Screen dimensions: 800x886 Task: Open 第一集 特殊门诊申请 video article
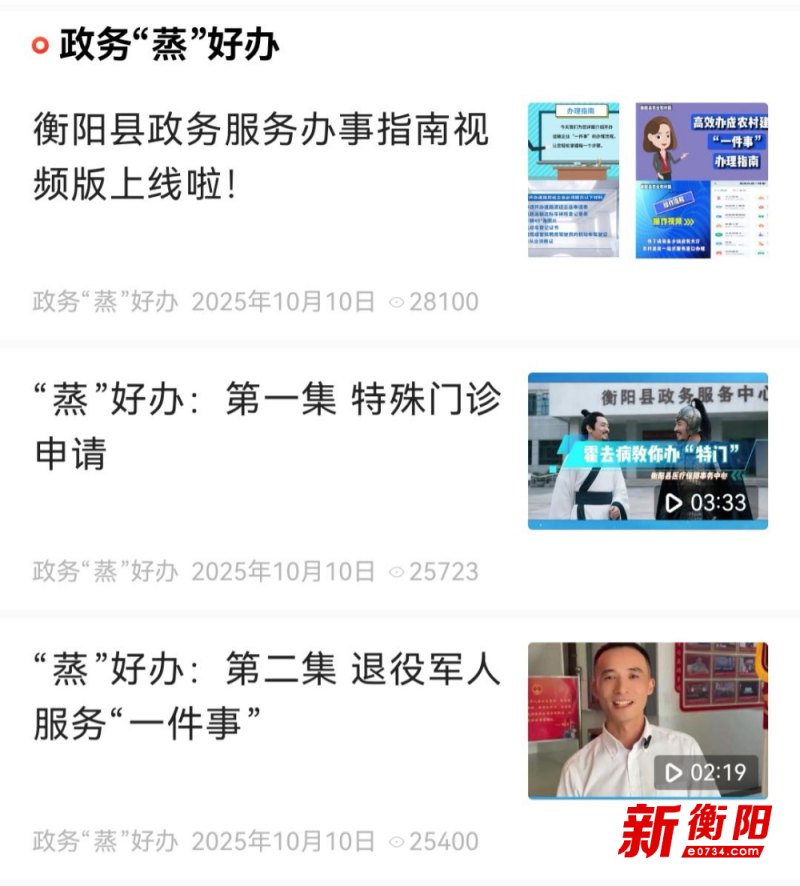pyautogui.click(x=266, y=426)
